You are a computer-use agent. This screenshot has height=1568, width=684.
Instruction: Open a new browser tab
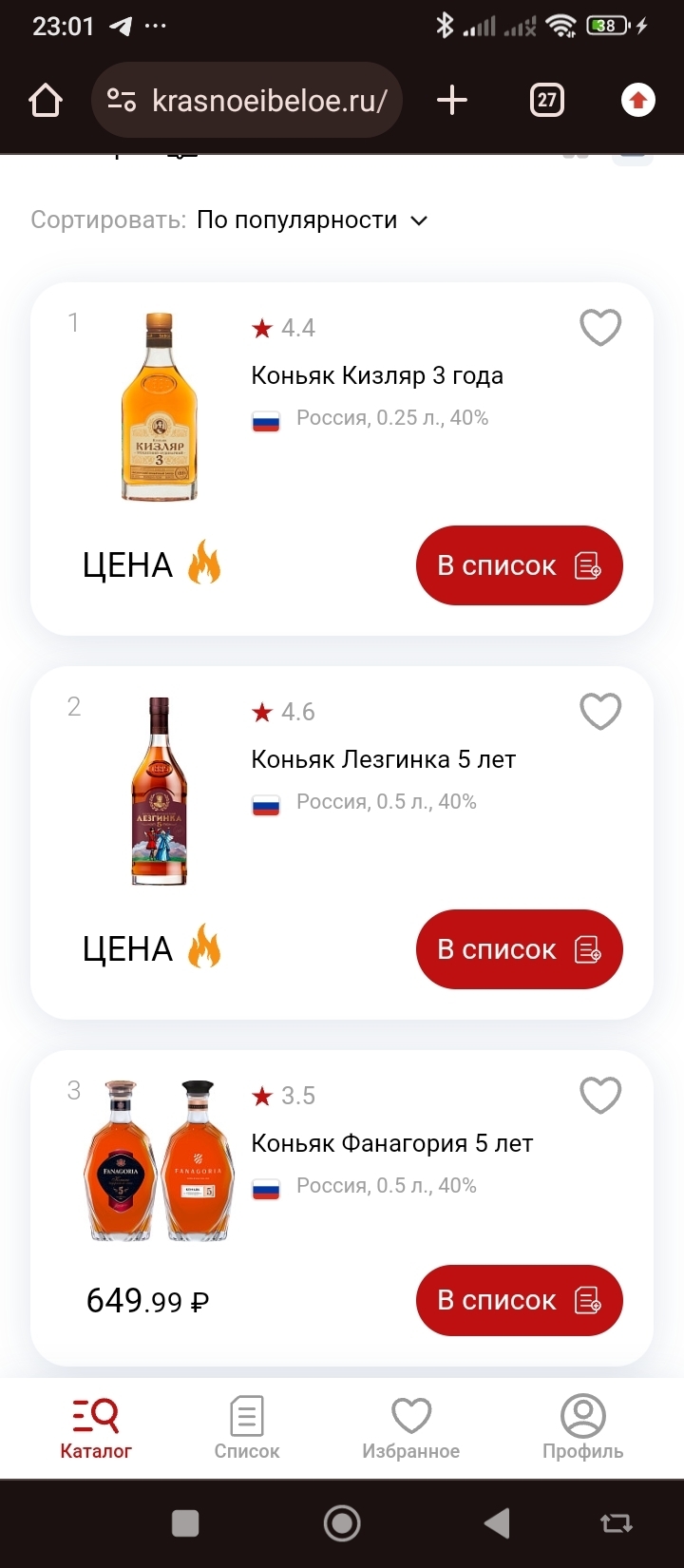click(452, 101)
